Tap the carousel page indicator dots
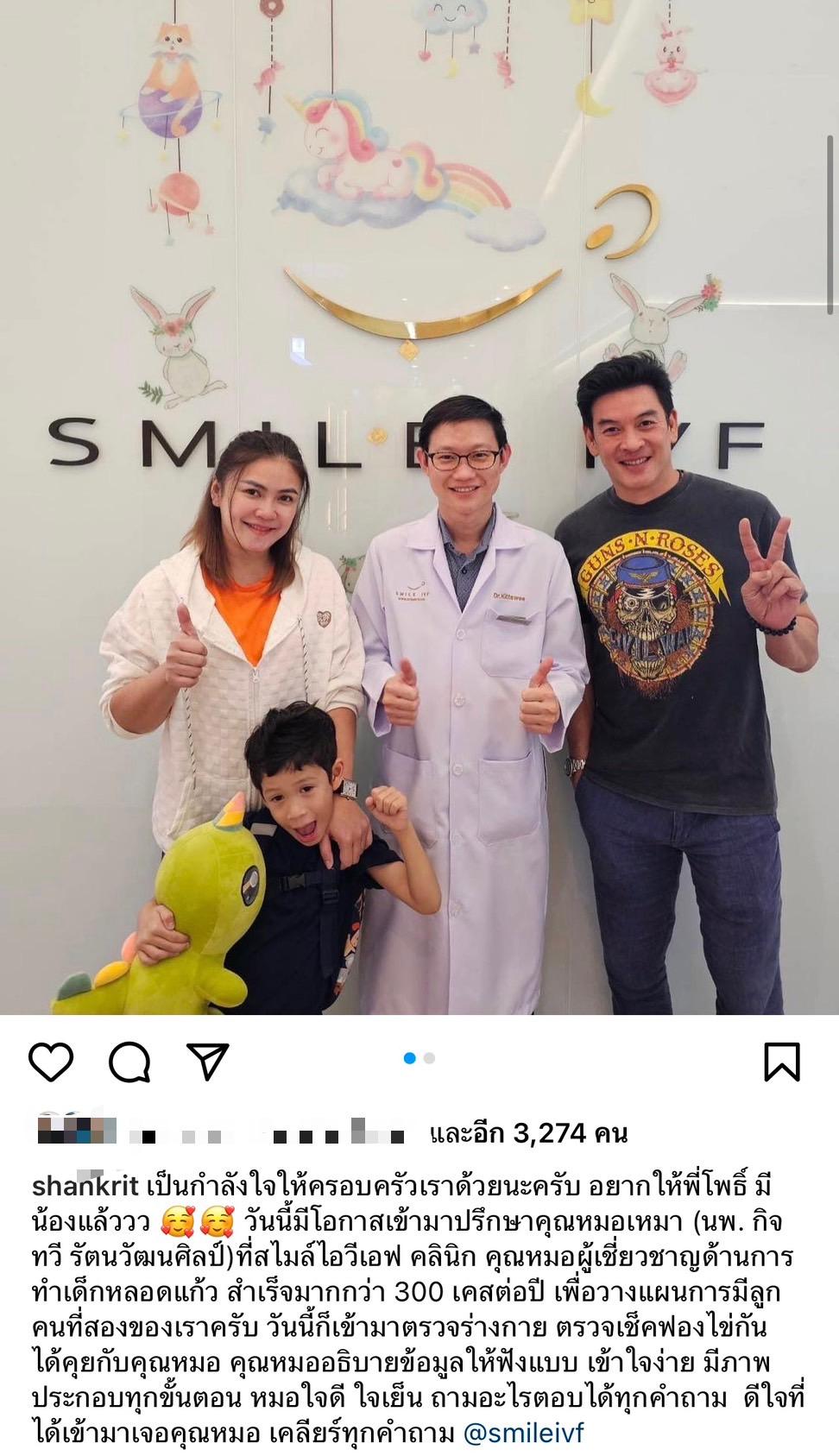The image size is (839, 1456). tap(419, 1058)
